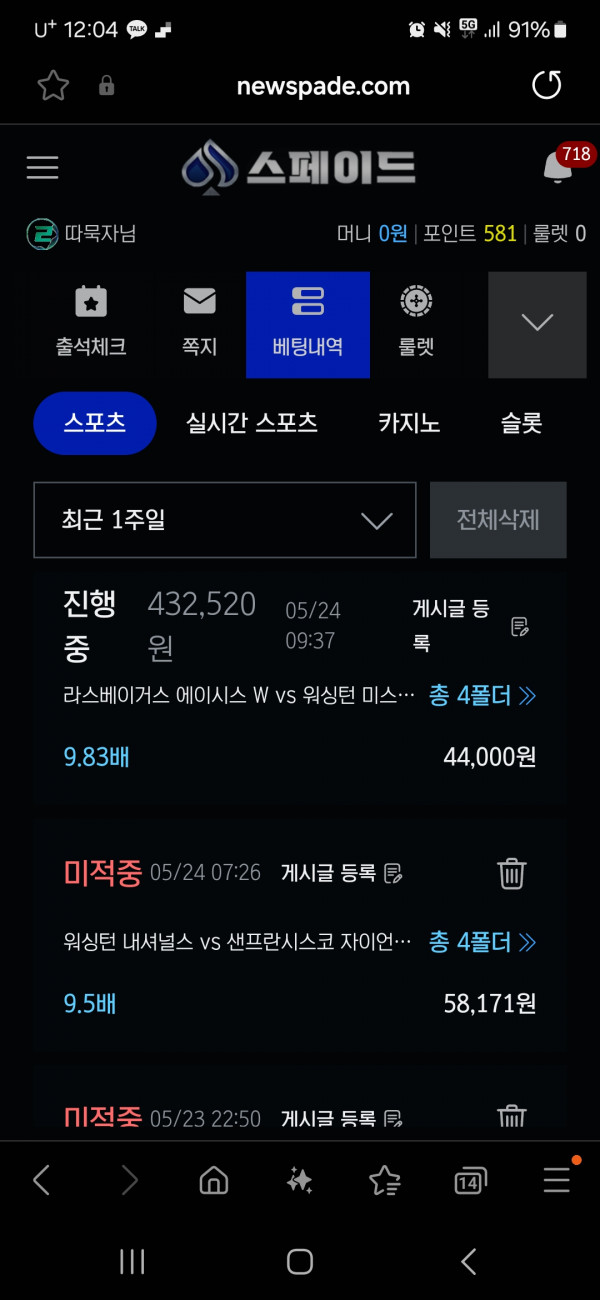Switch to the 실시간 스포츠 tab
600x1300 pixels.
click(x=252, y=423)
